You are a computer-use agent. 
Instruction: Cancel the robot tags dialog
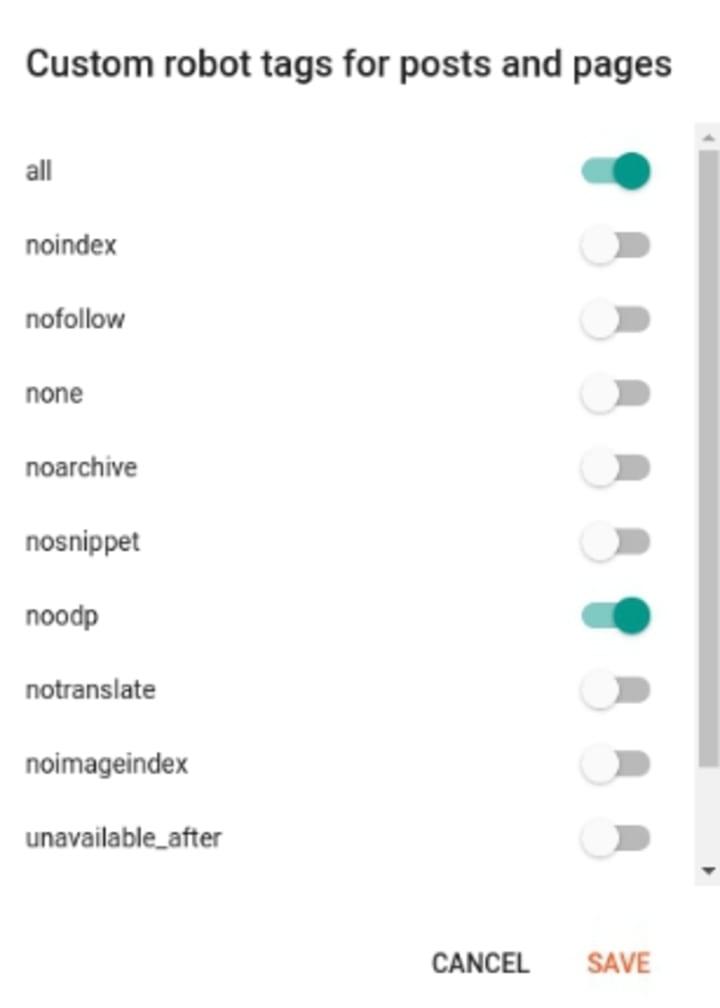point(479,963)
